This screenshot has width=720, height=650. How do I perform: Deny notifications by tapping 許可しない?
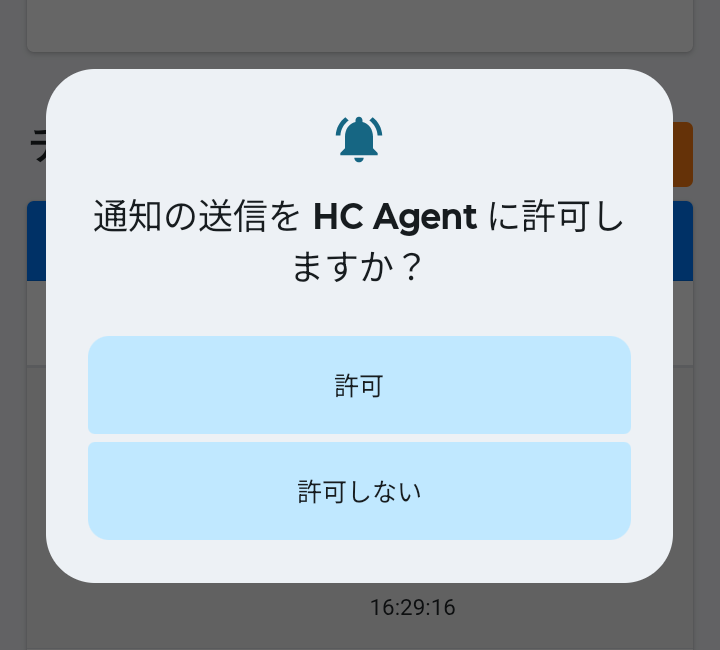click(x=359, y=491)
